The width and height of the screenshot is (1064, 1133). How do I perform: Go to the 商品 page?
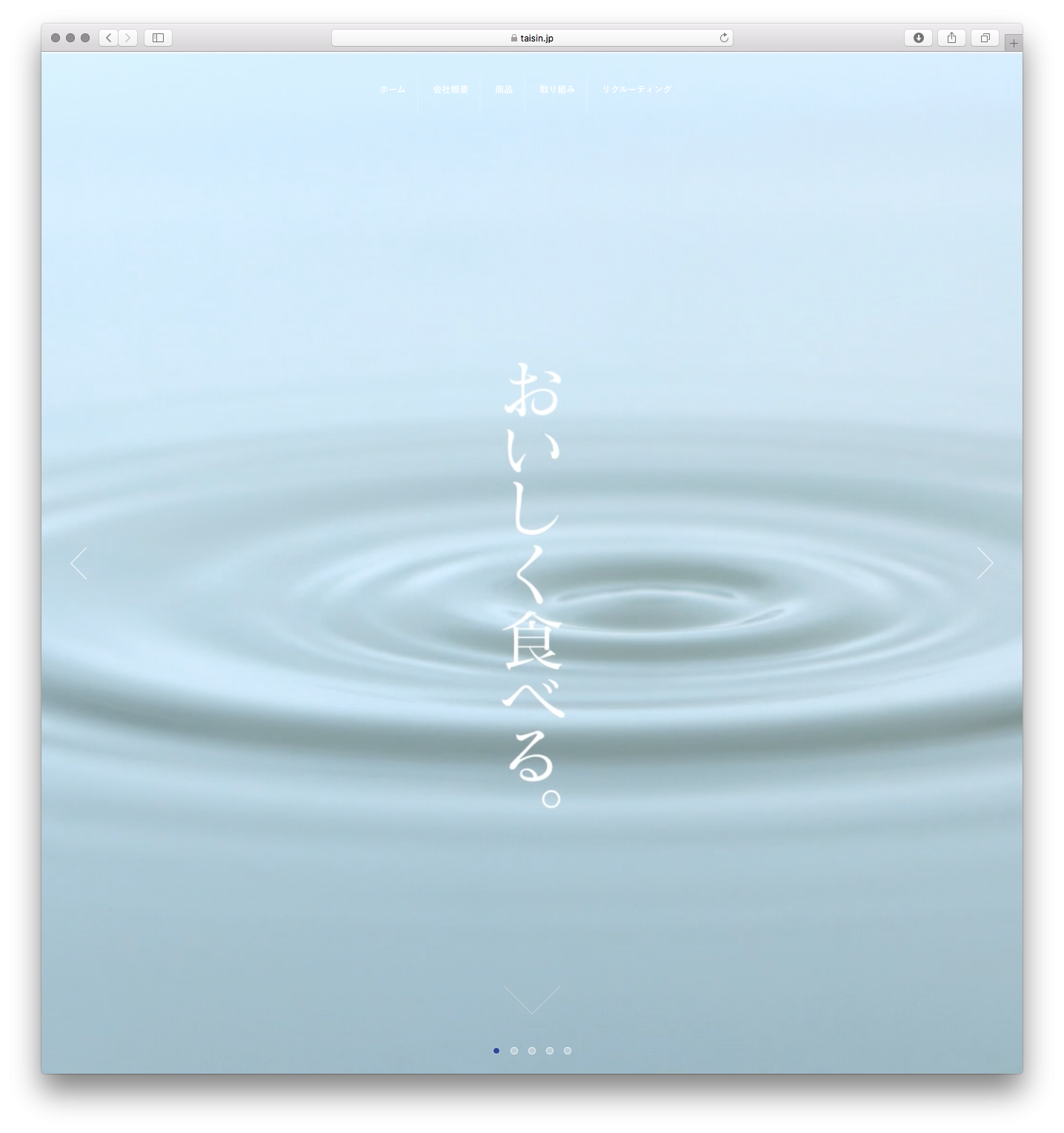[x=504, y=90]
